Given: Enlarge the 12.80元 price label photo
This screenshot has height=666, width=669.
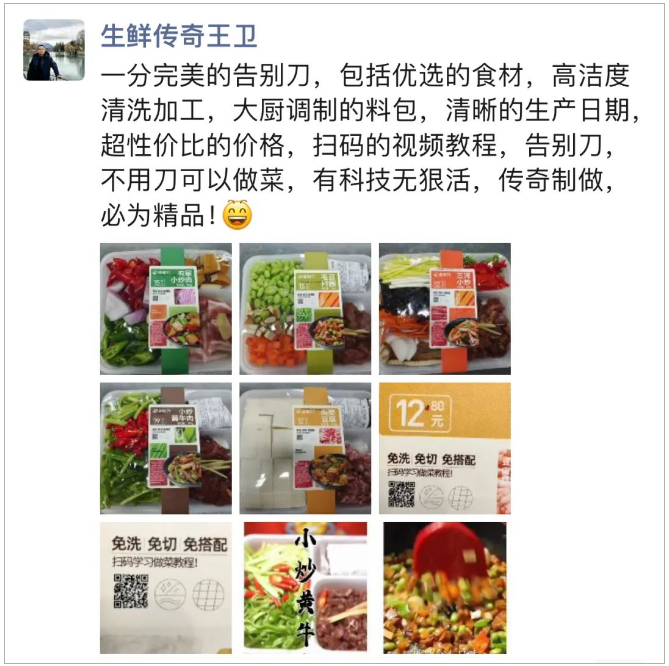Looking at the screenshot, I should pyautogui.click(x=444, y=448).
